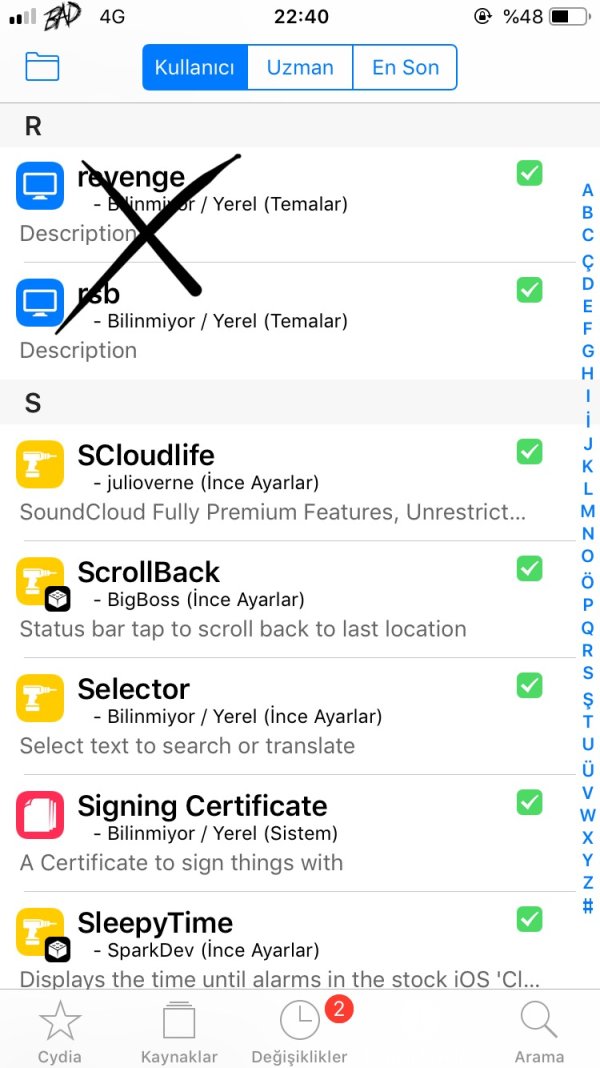Jump to letter A in the index

pos(588,190)
